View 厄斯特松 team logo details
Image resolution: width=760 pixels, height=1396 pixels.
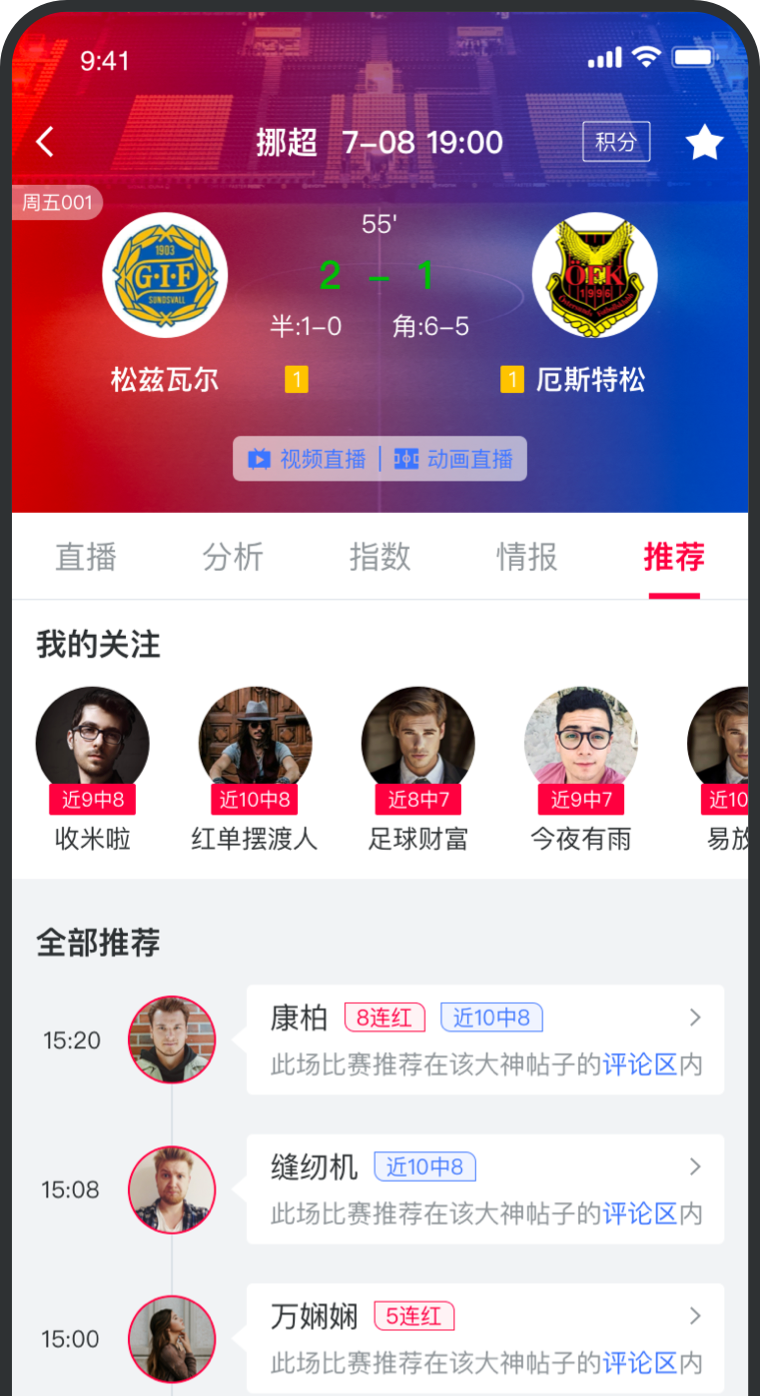594,275
